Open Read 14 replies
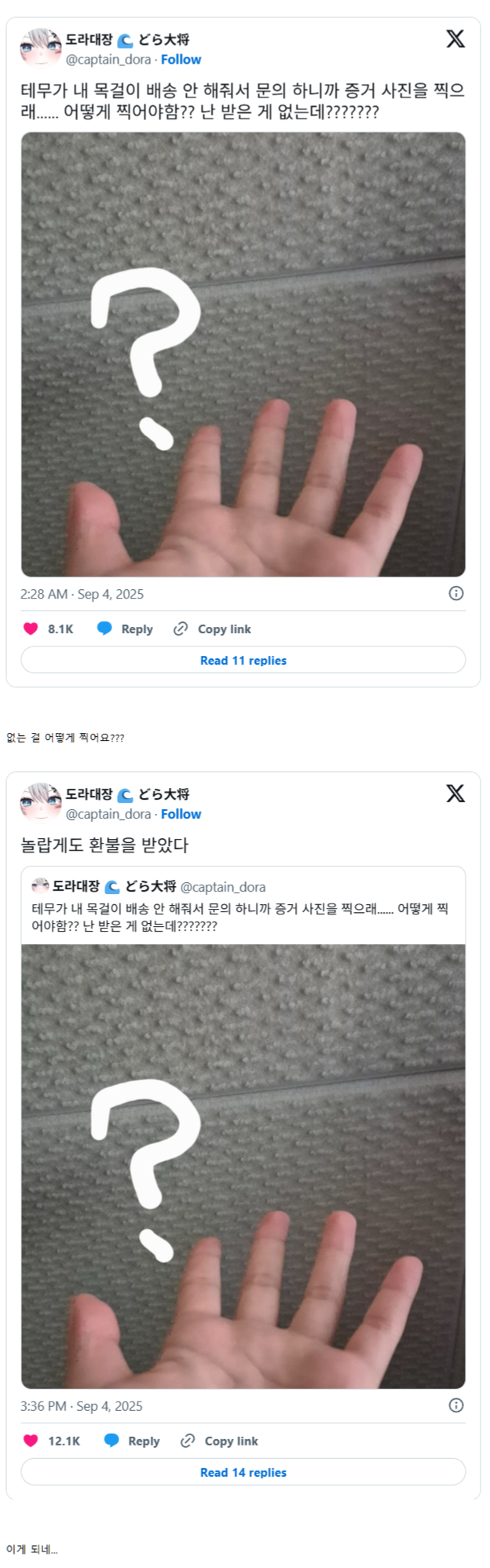 click(x=243, y=1471)
